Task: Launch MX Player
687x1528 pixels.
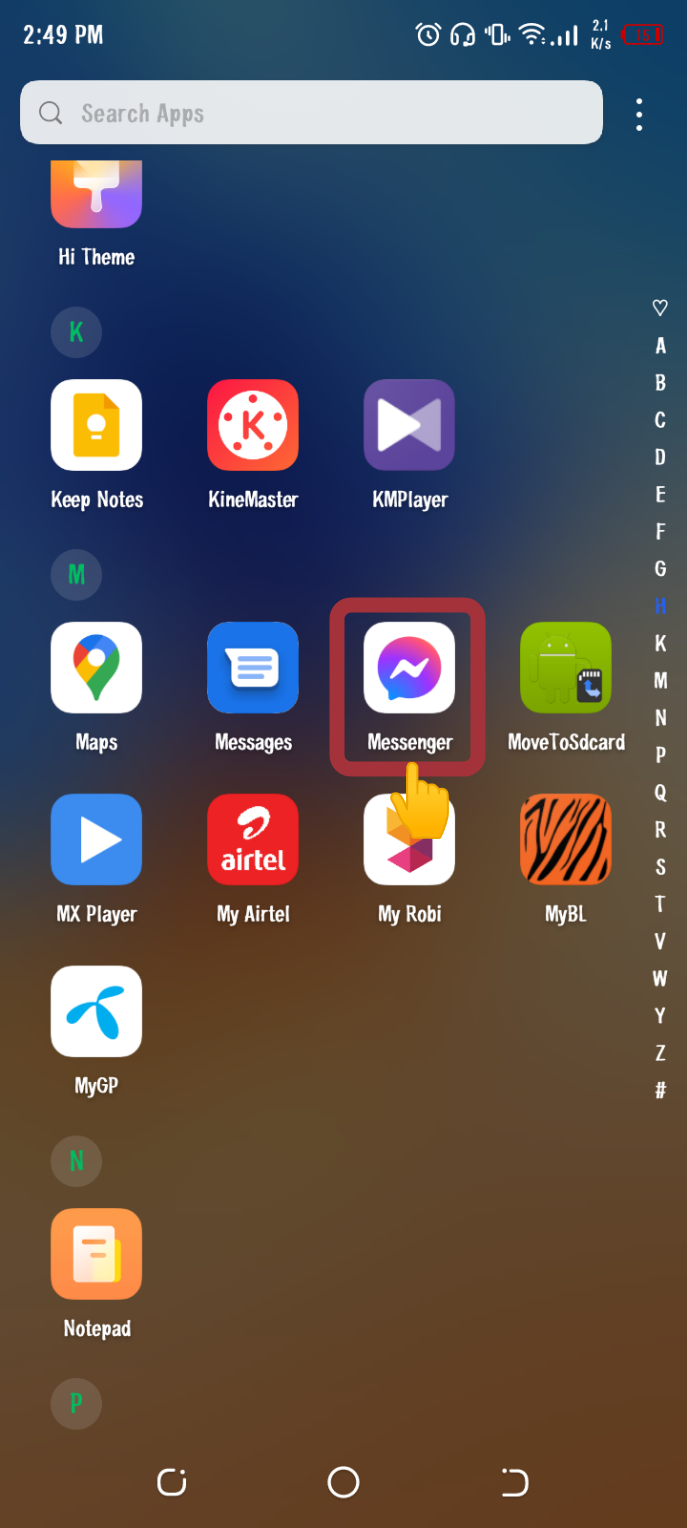Action: point(96,840)
